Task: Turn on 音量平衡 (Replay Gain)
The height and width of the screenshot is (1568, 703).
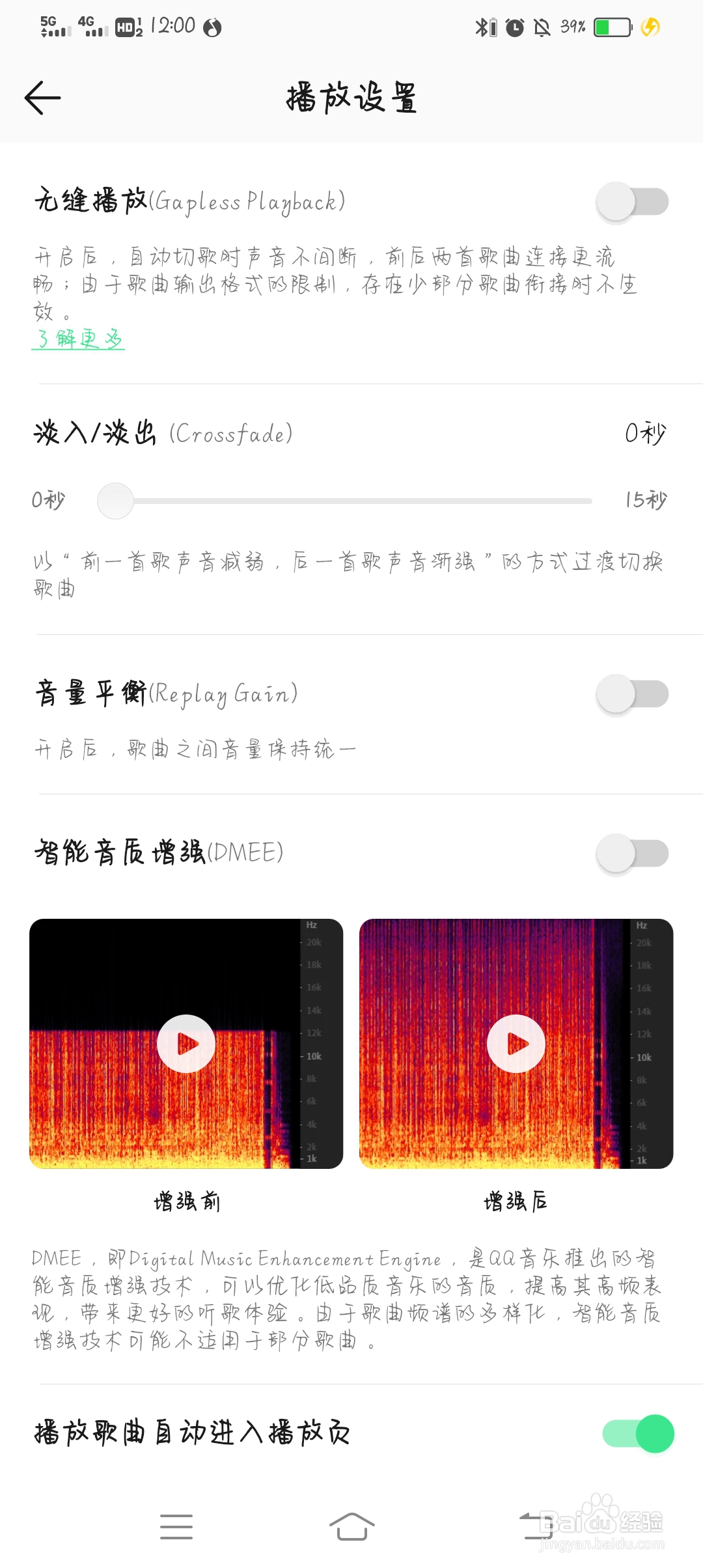Action: coord(631,694)
